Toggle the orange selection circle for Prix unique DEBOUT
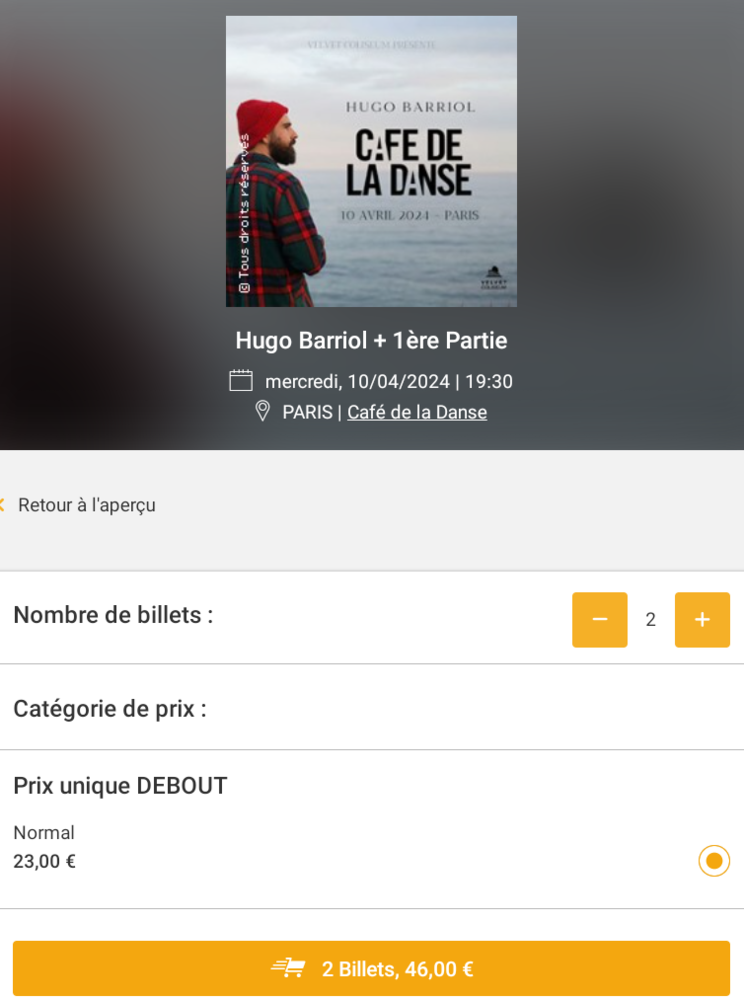 (x=713, y=860)
